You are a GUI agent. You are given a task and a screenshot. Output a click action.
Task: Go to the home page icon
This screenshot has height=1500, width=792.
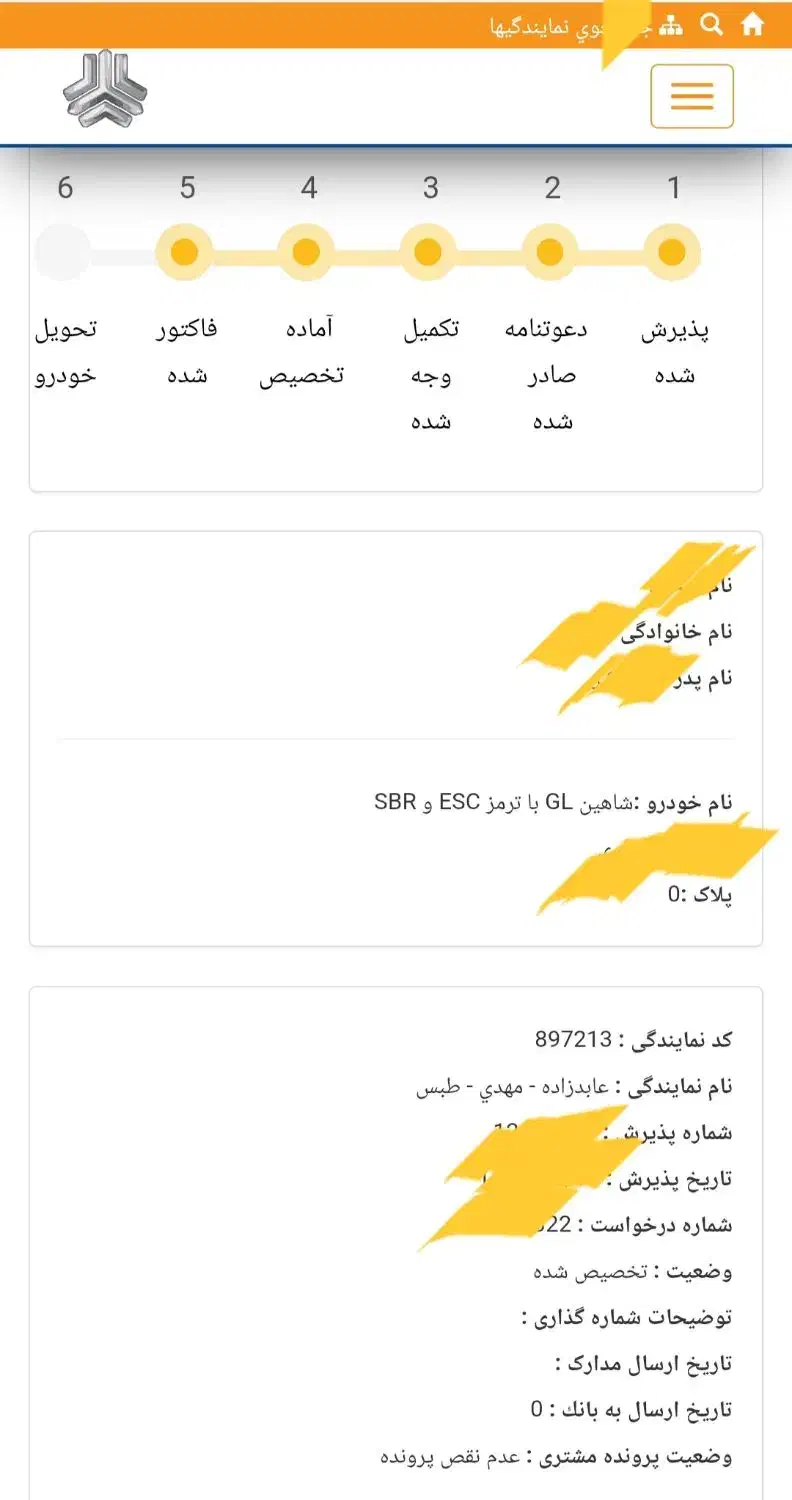coord(752,25)
